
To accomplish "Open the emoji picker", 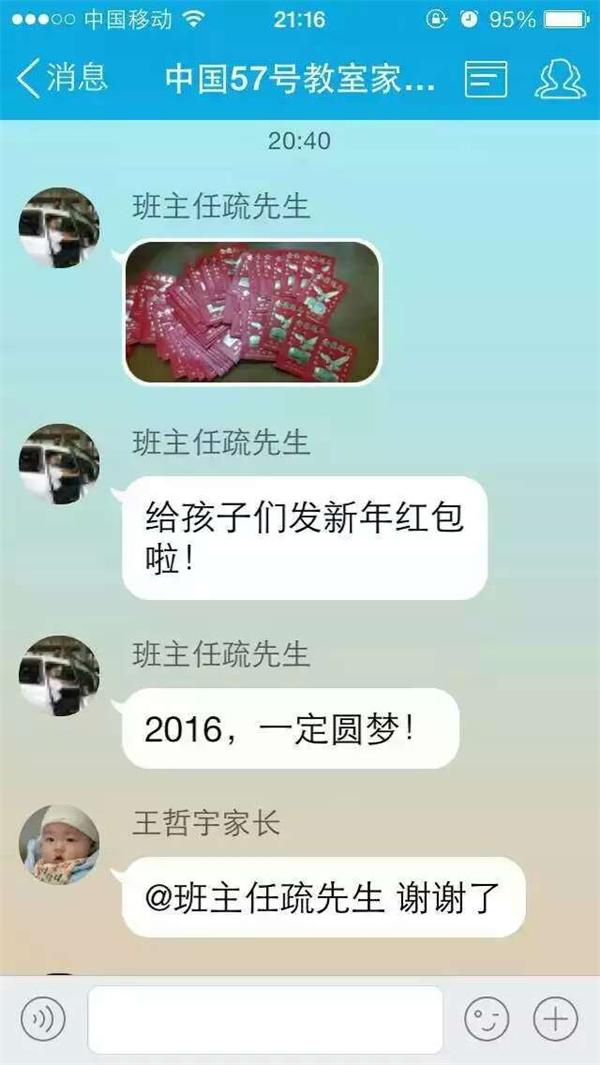I will [485, 1019].
